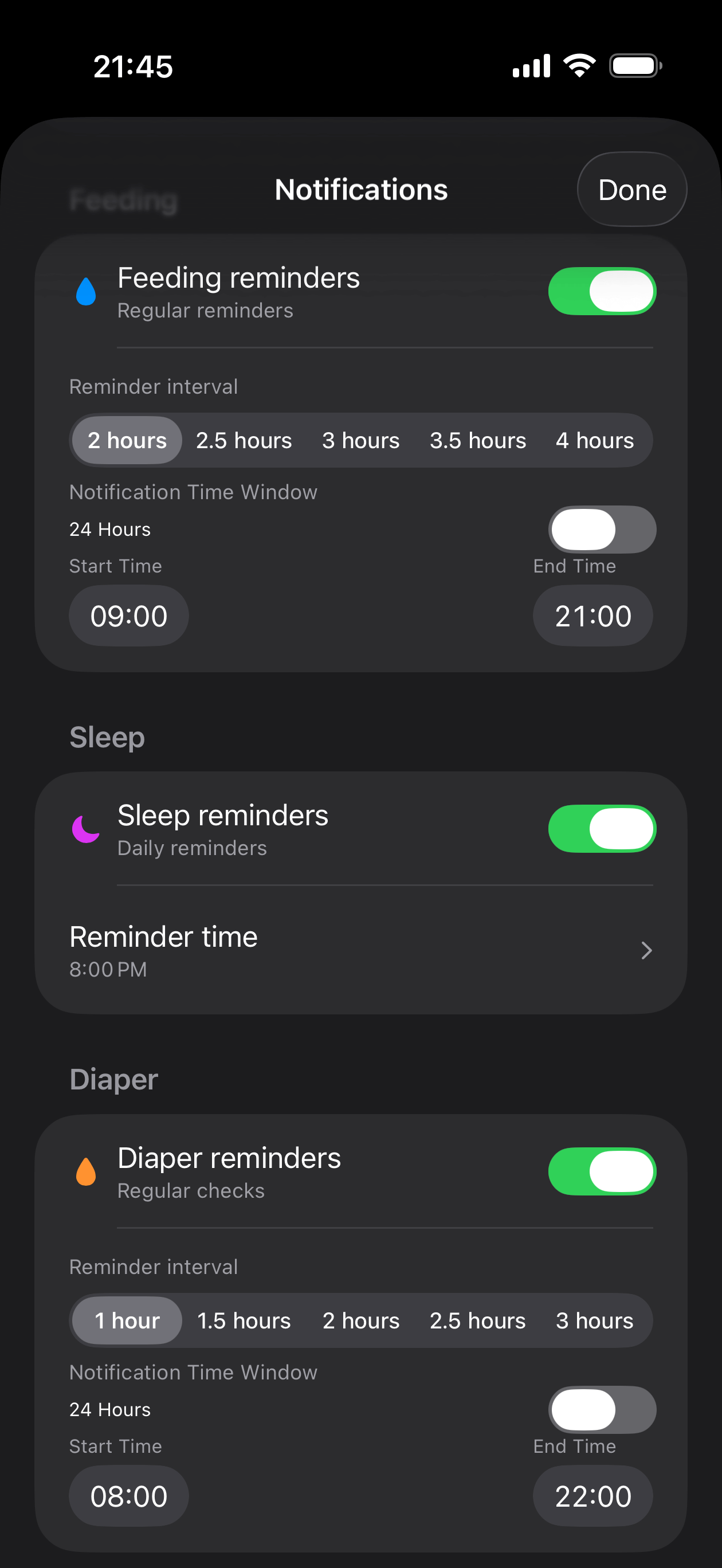
Task: Choose 4 hours feeding interval option
Action: (x=595, y=440)
